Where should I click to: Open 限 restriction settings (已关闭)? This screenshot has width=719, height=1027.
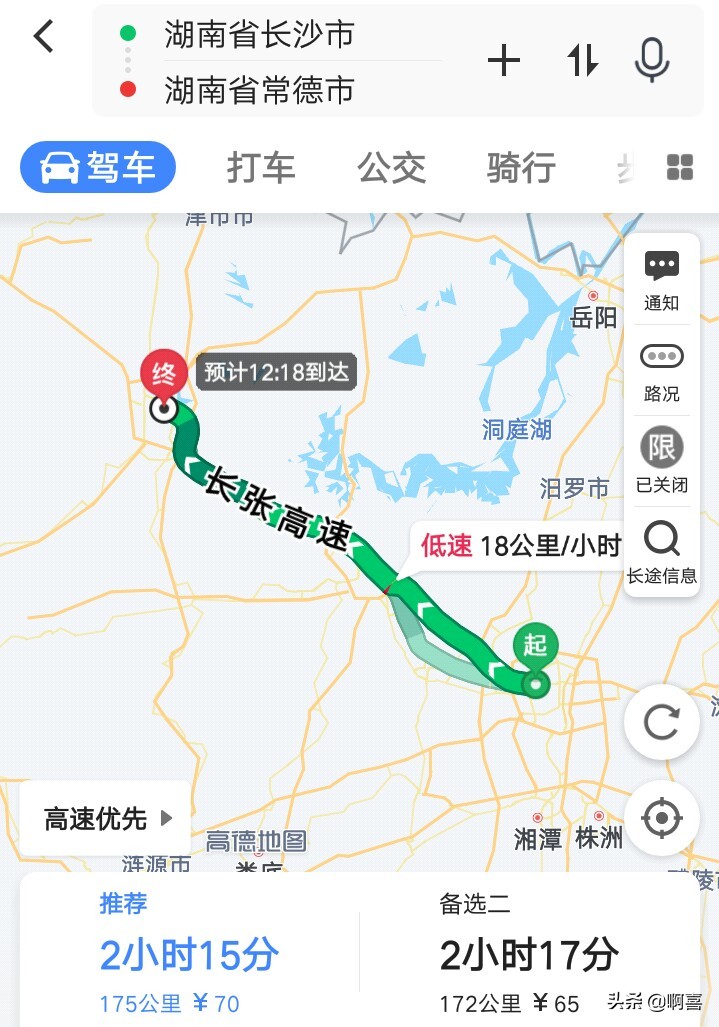[x=661, y=460]
